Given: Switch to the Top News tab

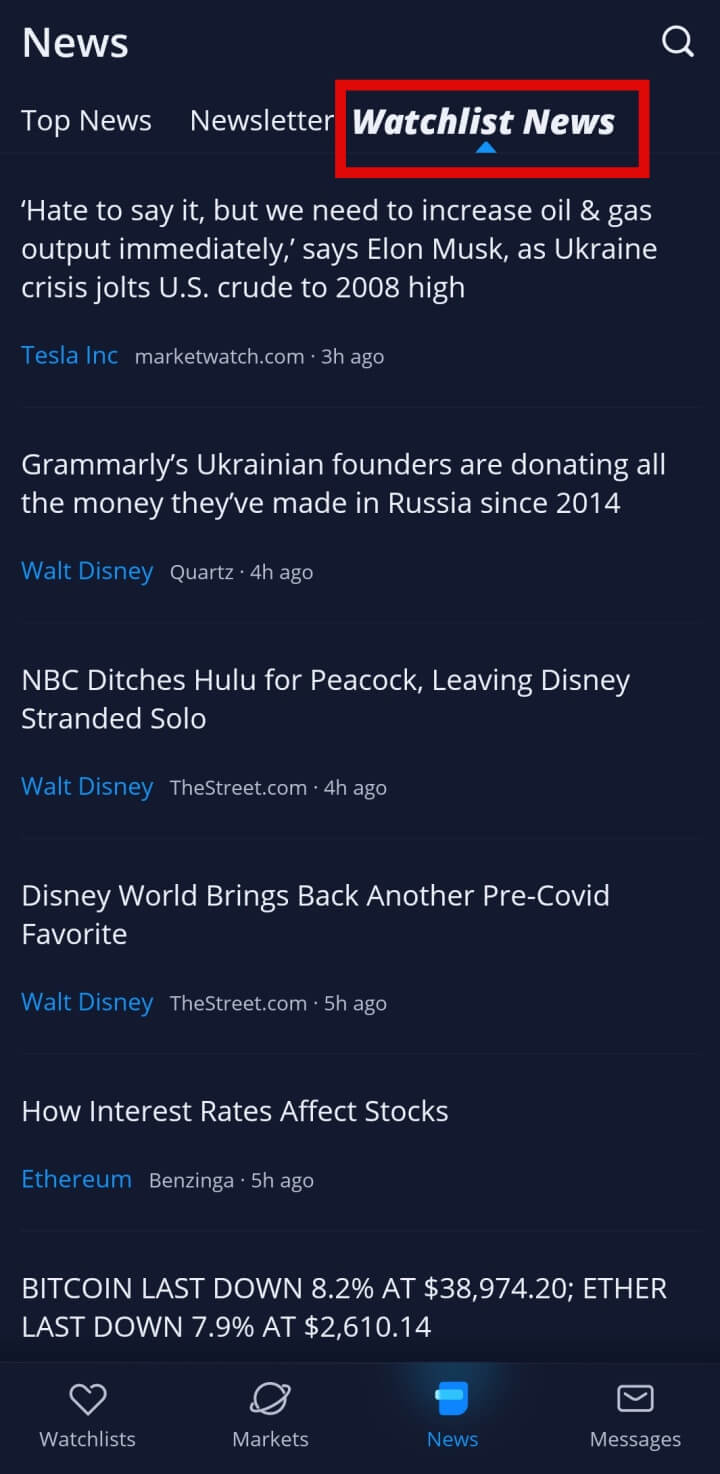Looking at the screenshot, I should tap(86, 121).
